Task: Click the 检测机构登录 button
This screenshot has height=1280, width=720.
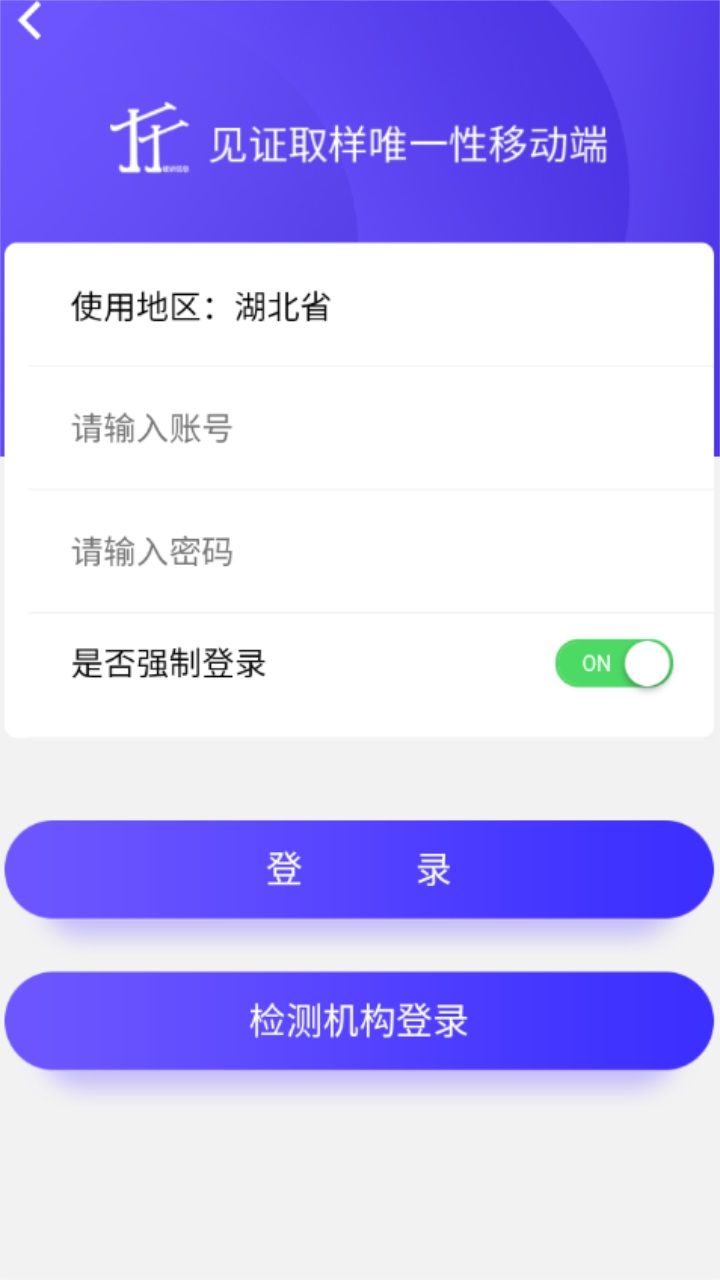Action: [x=358, y=1021]
